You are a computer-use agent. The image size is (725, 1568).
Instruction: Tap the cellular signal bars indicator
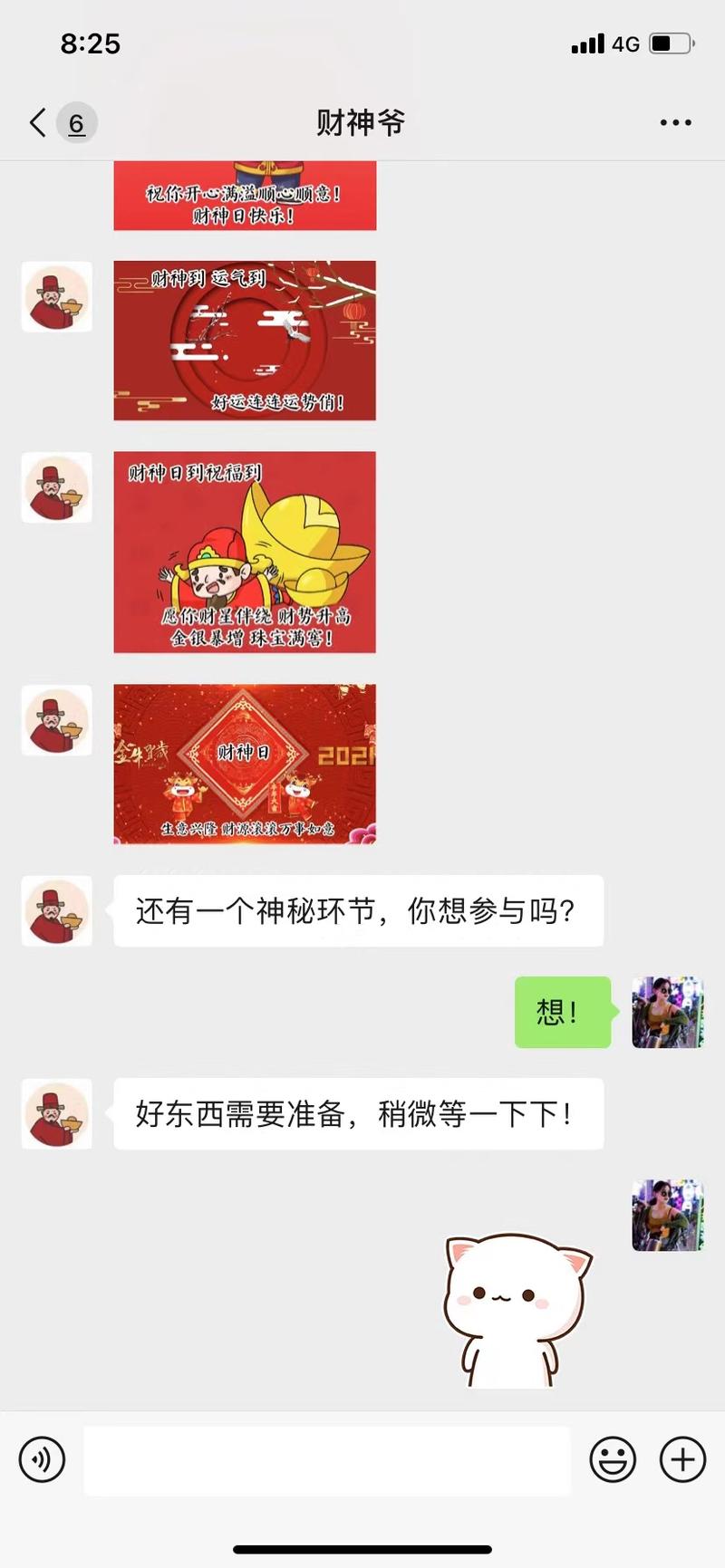pyautogui.click(x=587, y=43)
